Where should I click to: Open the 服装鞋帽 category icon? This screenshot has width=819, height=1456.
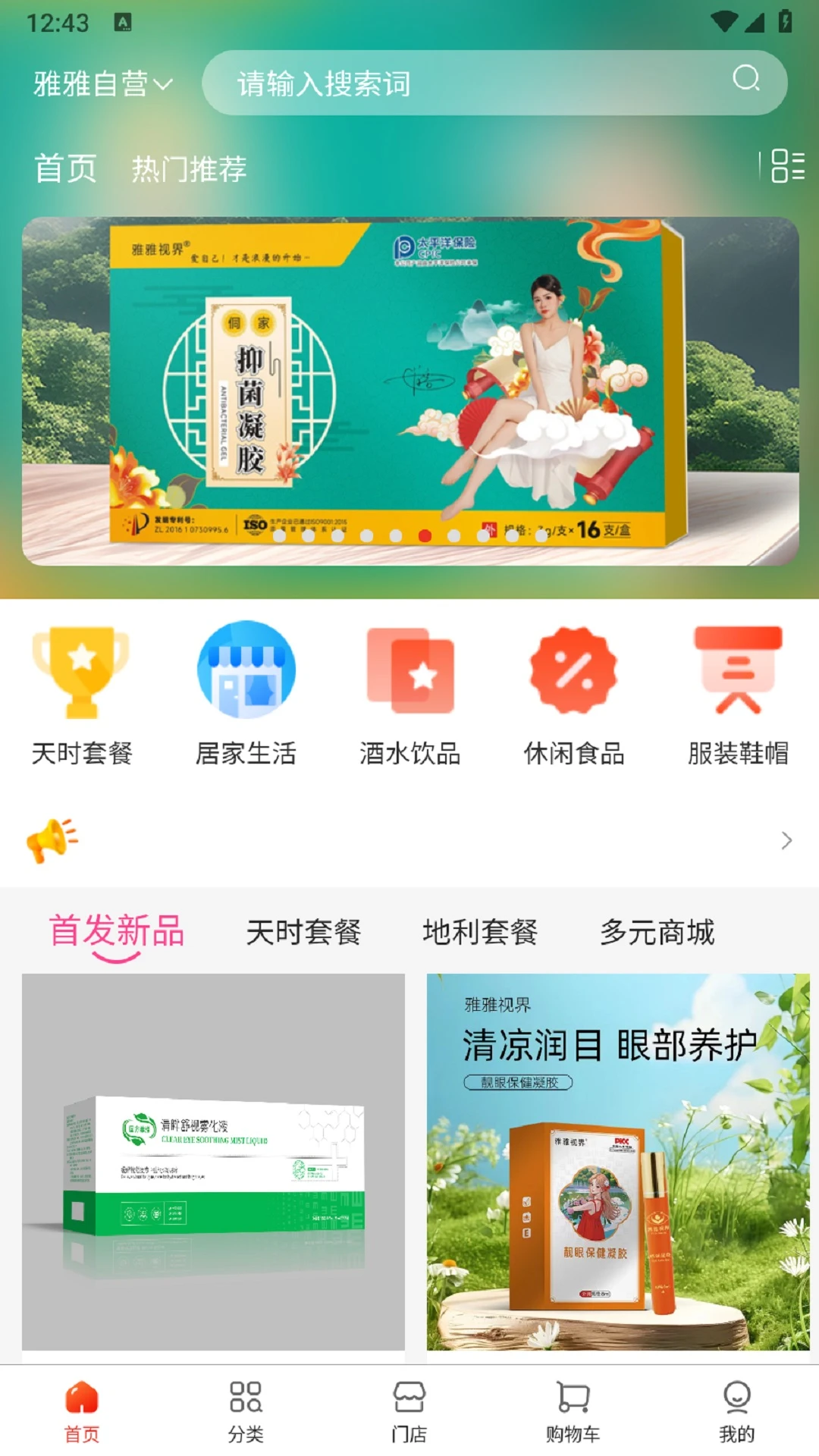pos(737,673)
